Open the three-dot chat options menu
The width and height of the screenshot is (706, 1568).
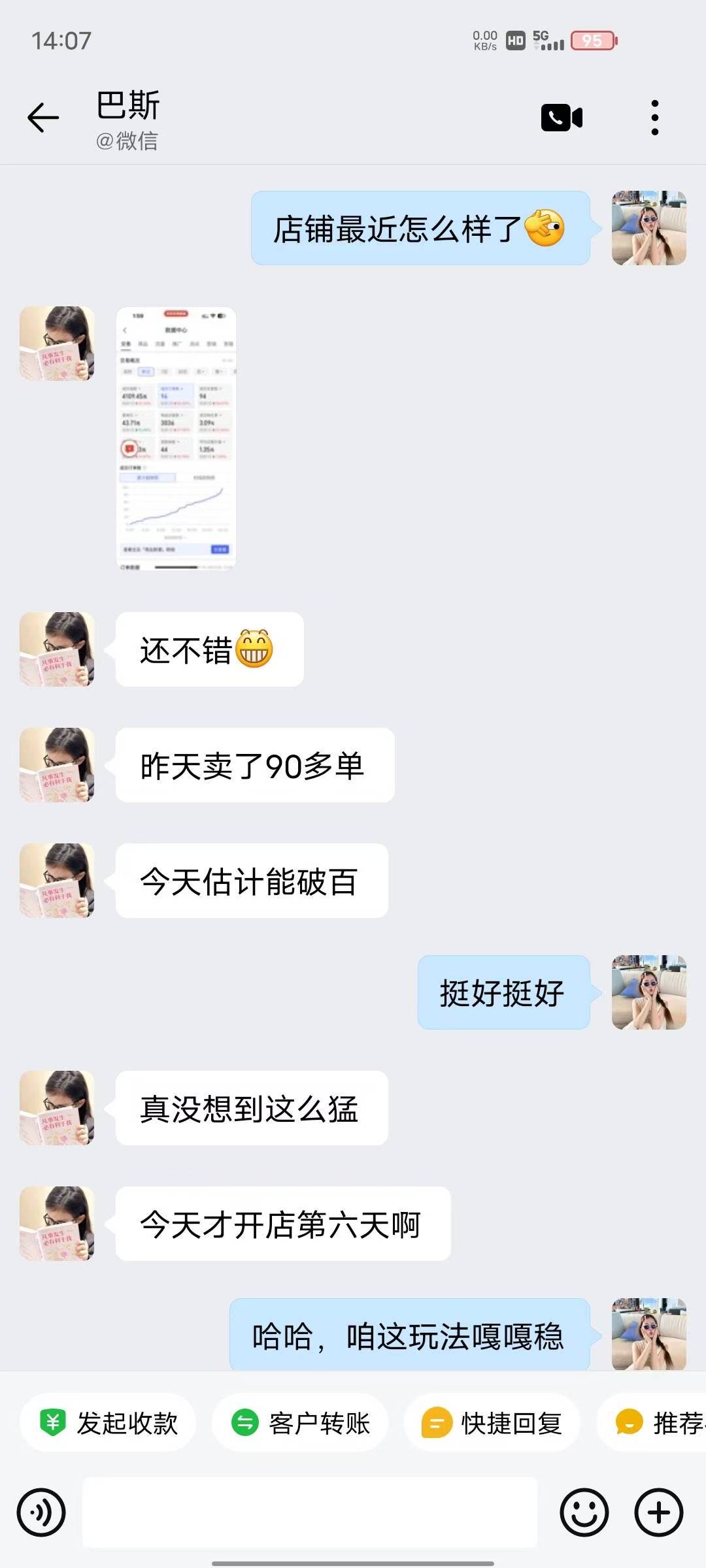click(654, 116)
